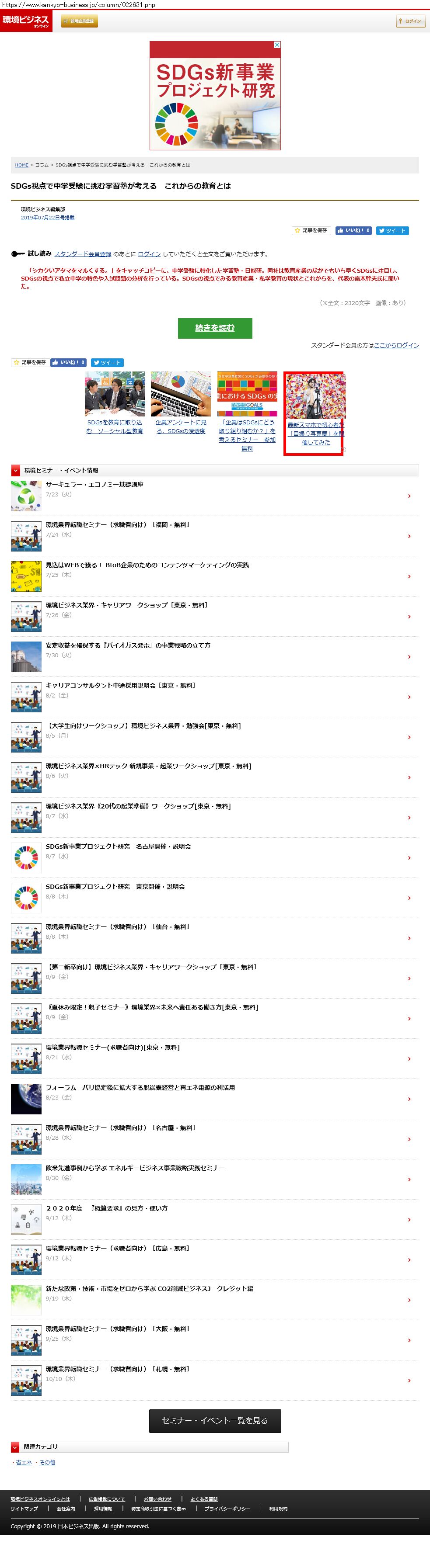Go to HOME via the breadcrumb
The width and height of the screenshot is (430, 1568).
22,165
